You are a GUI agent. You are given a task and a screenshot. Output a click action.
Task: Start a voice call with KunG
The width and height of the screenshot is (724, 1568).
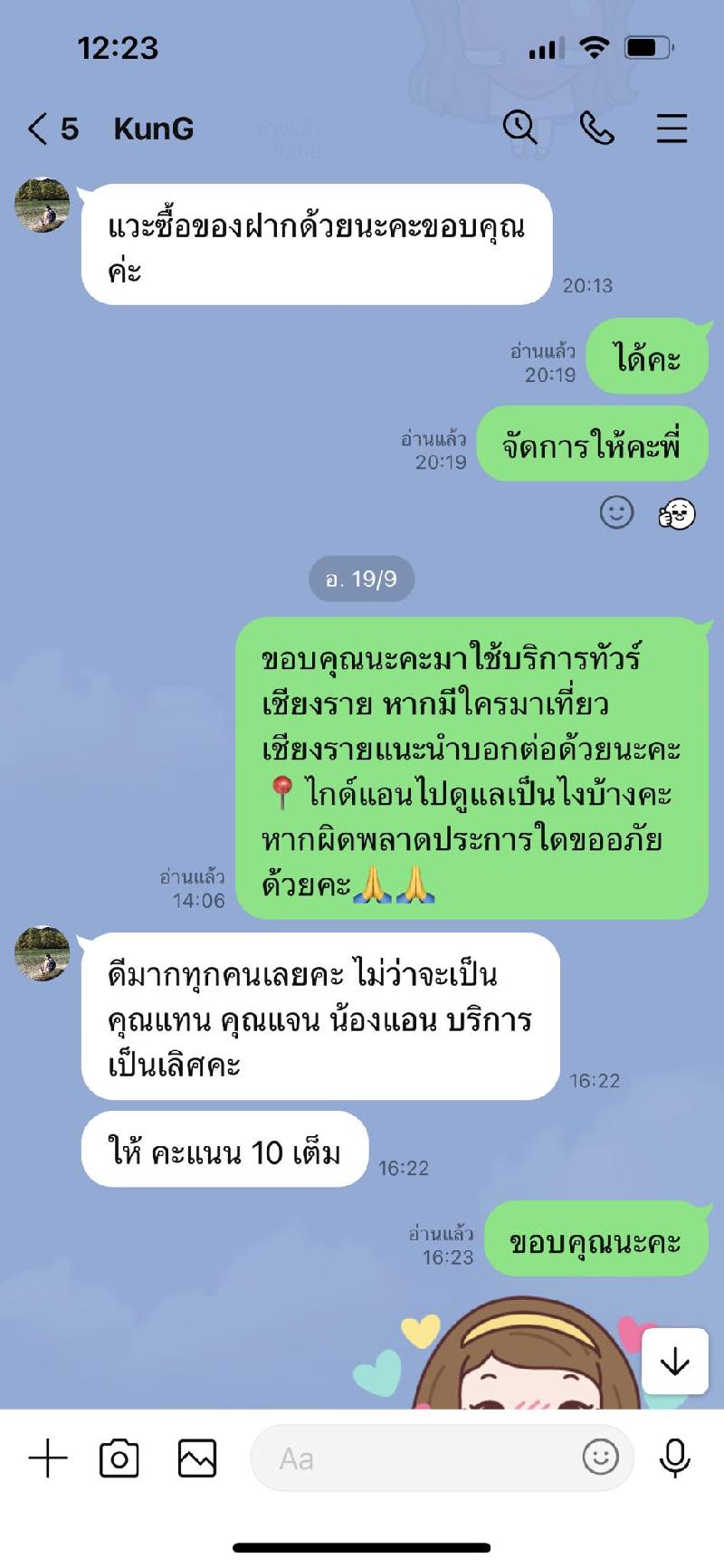[596, 129]
